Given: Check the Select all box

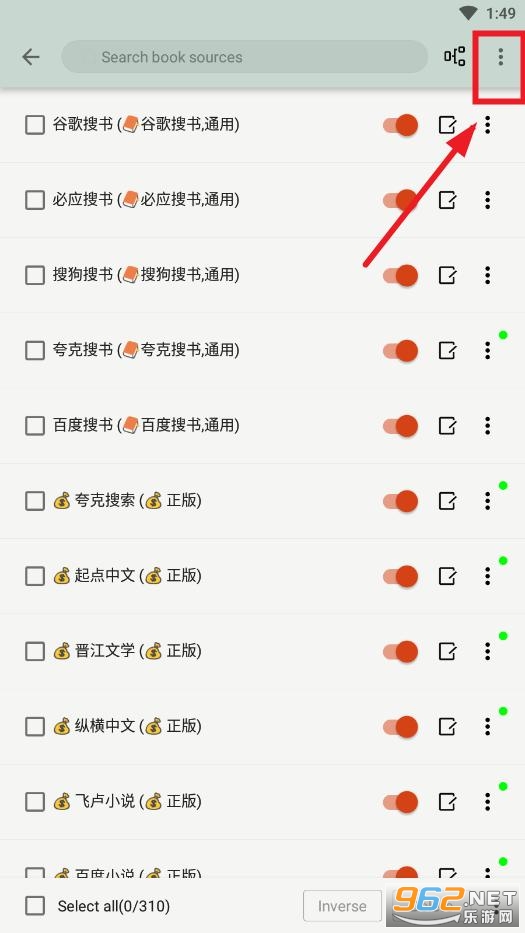Looking at the screenshot, I should coord(35,906).
